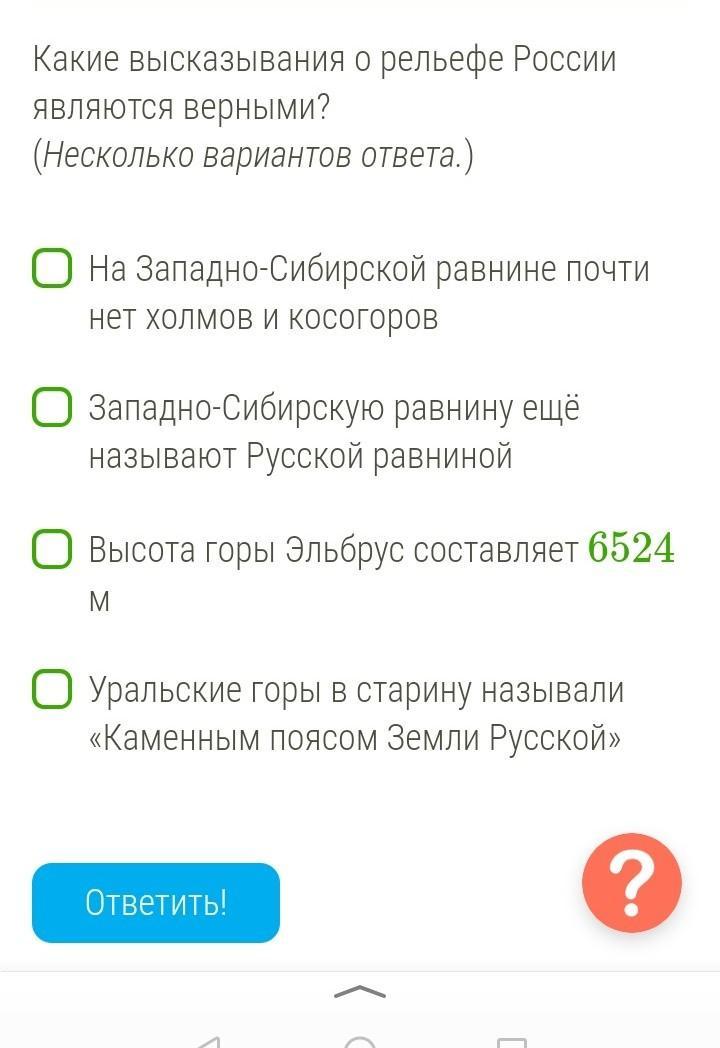Open the red question mark help button

click(631, 883)
